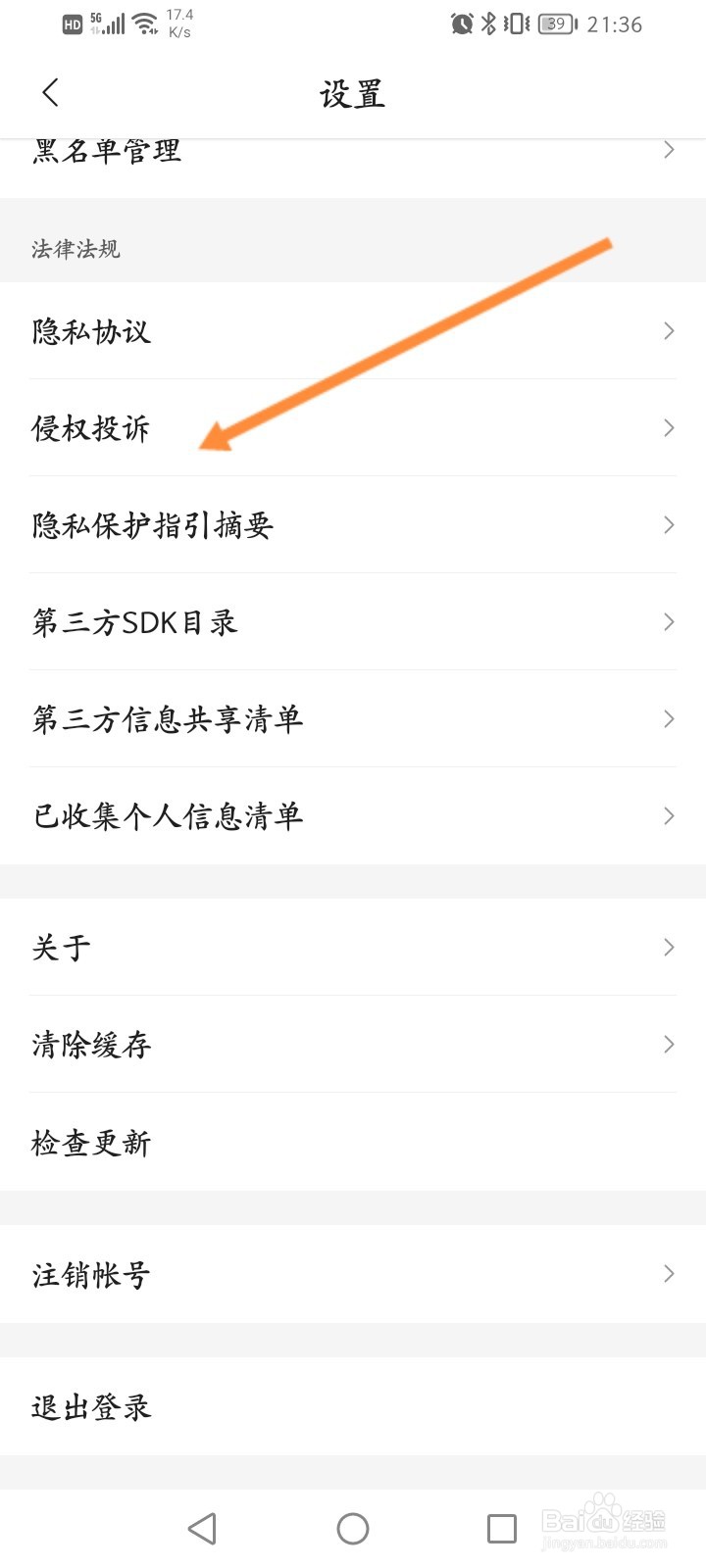Expand the 隐私协议 row via its chevron
This screenshot has height=1568, width=706.
click(669, 331)
